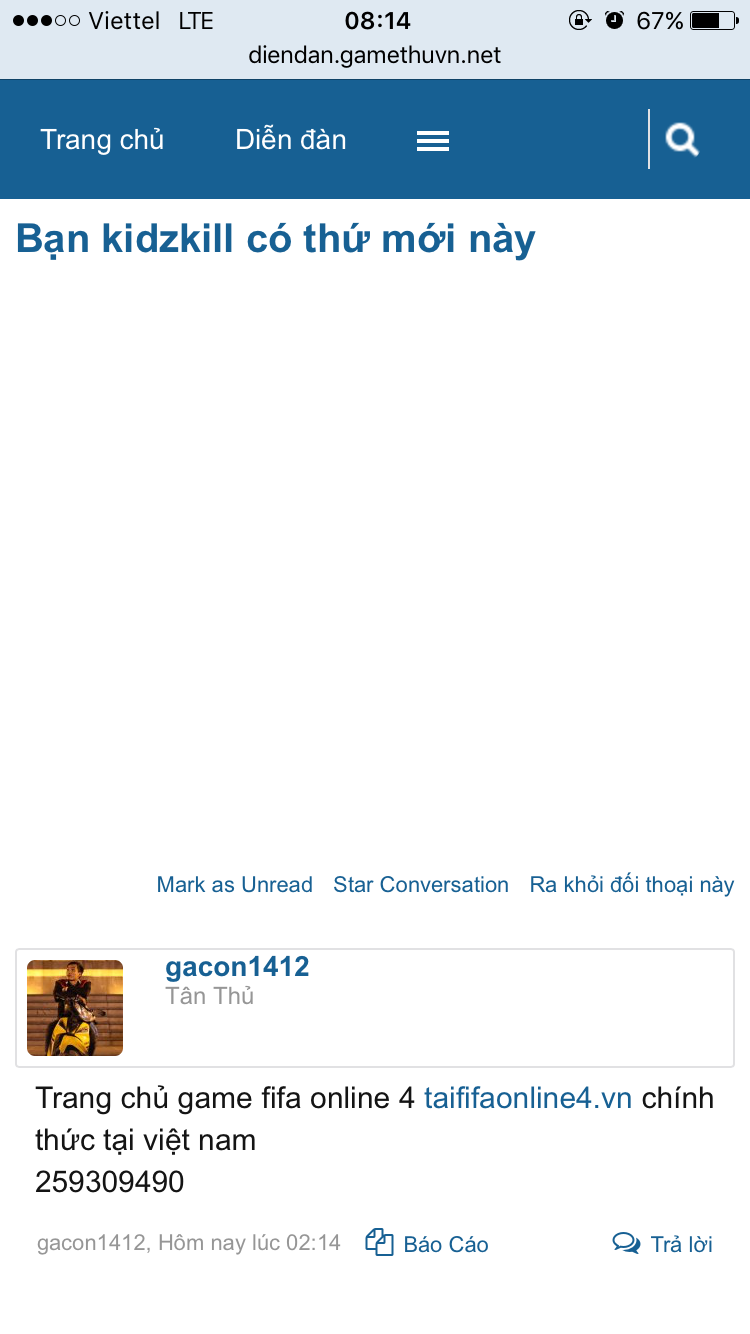This screenshot has height=1334, width=750.
Task: Open the gacon1412 username link
Action: (x=237, y=967)
